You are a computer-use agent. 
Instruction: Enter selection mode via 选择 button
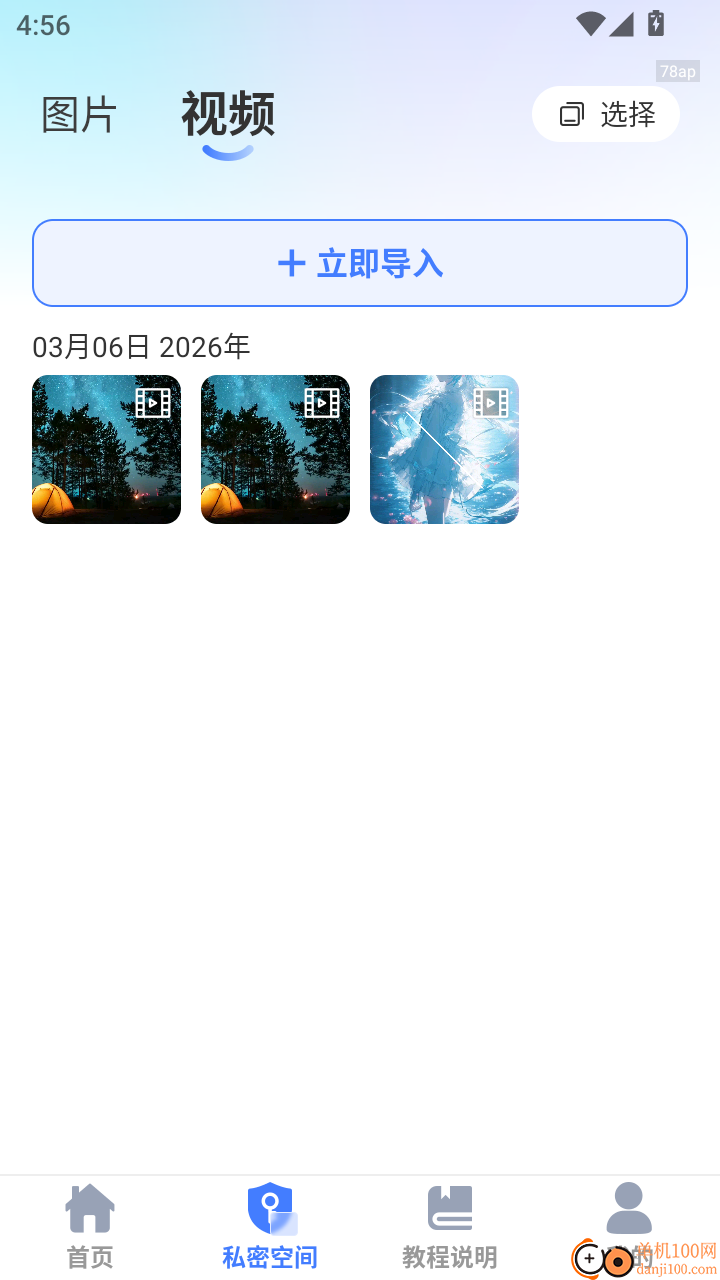click(x=606, y=114)
